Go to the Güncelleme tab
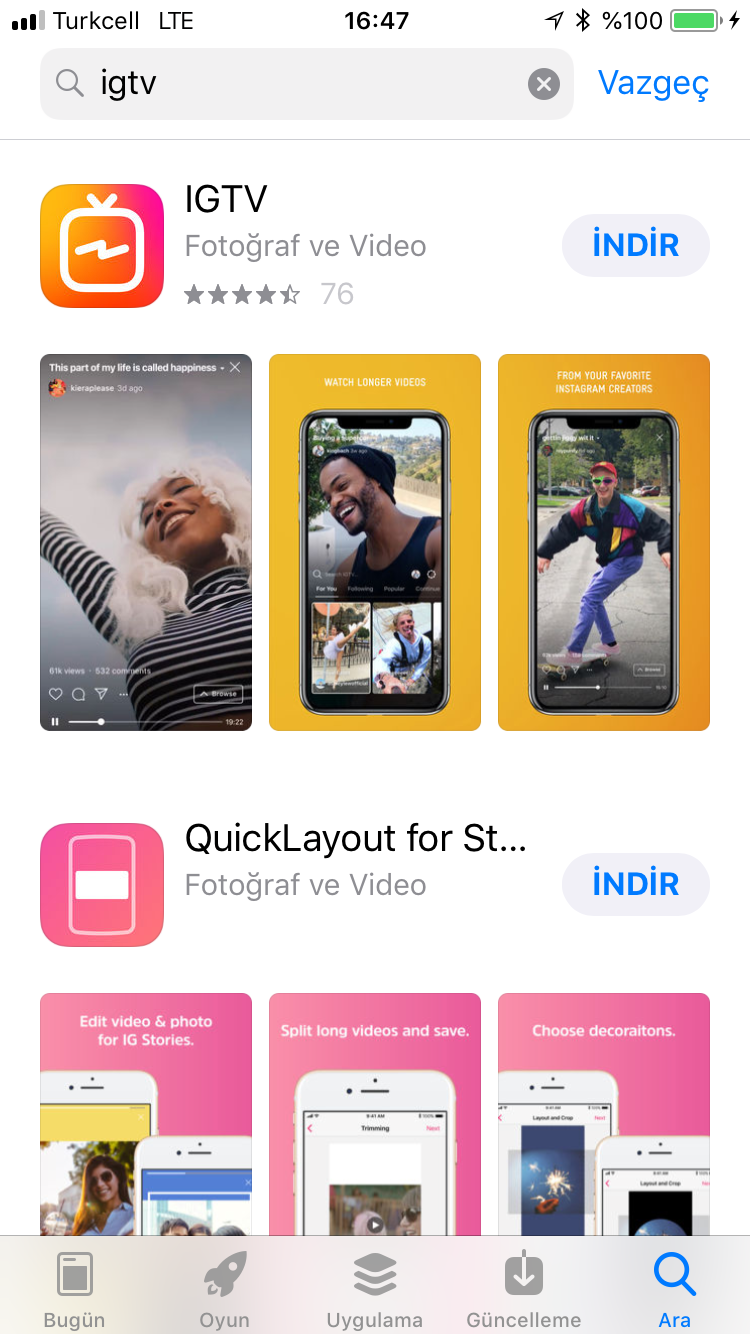 tap(524, 1288)
